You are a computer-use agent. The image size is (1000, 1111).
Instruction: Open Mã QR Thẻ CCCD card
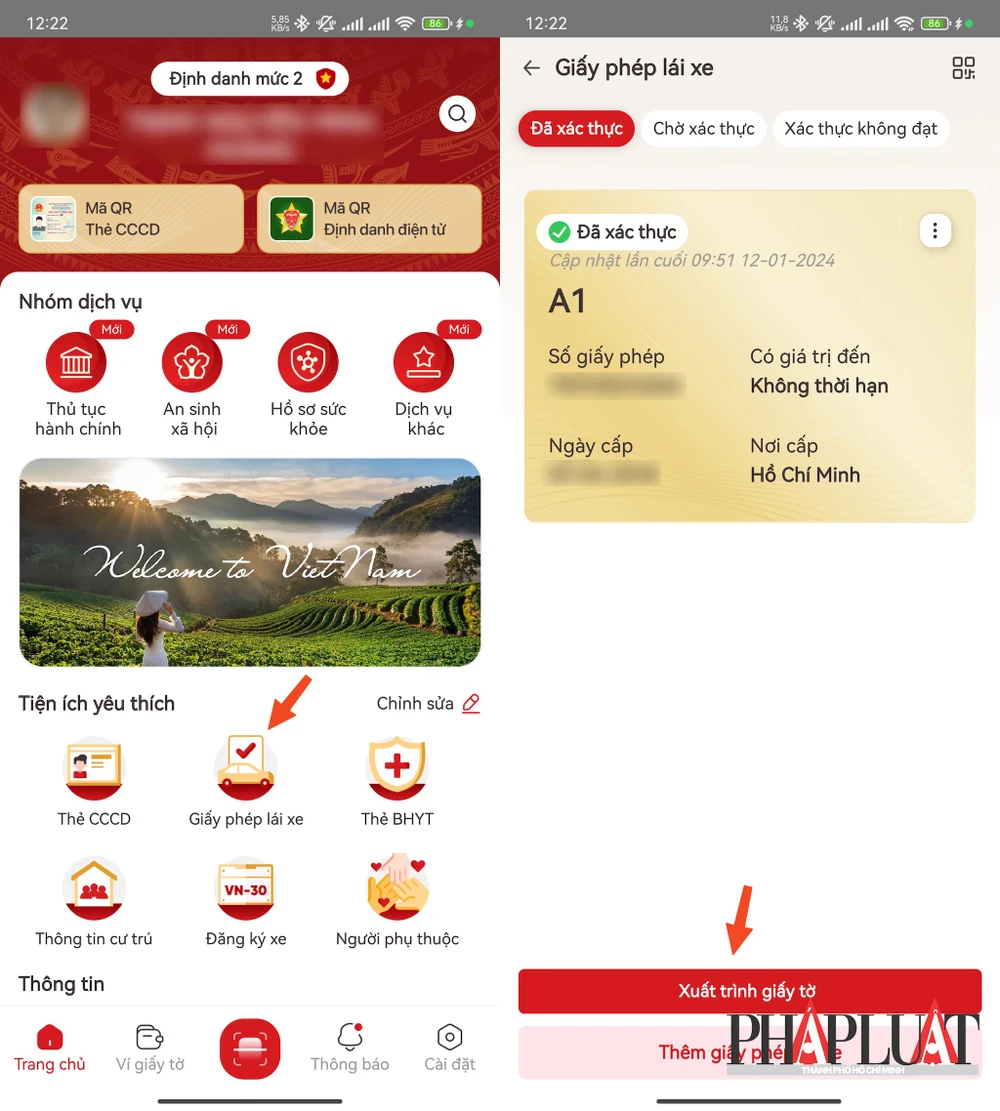pos(131,219)
